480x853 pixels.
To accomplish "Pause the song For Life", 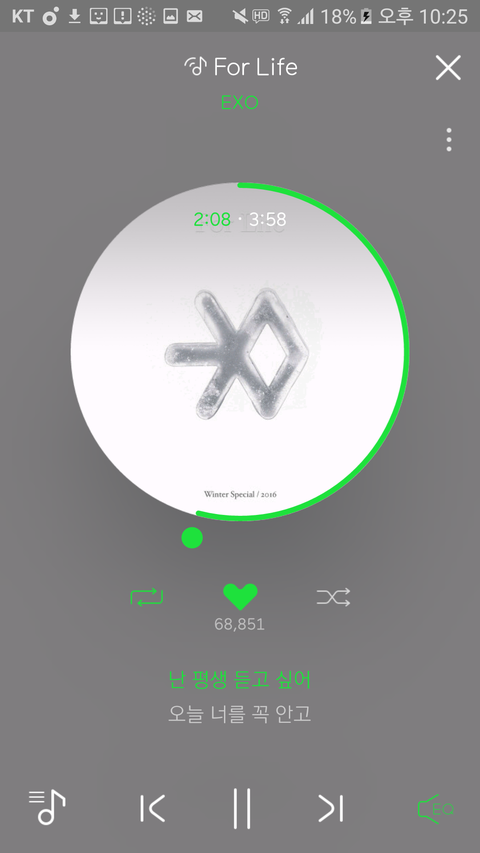I will [x=242, y=808].
